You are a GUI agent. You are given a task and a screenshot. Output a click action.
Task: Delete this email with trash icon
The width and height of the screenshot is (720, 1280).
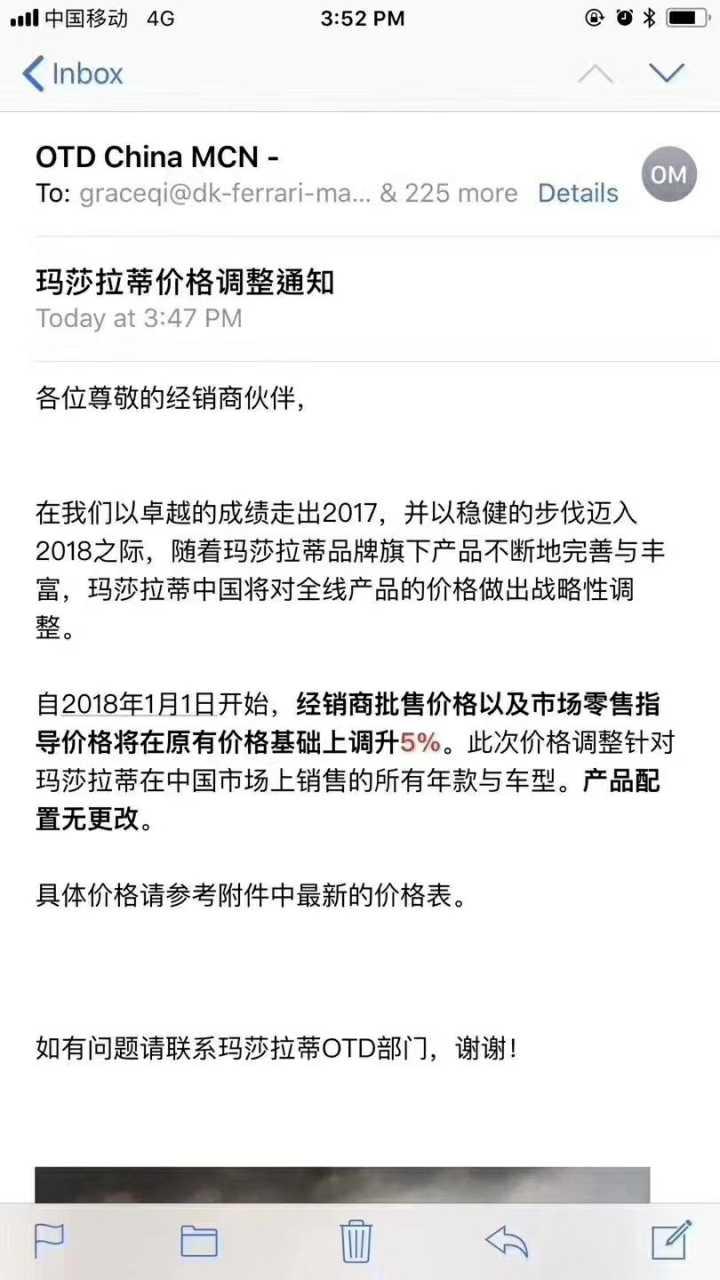tap(356, 1241)
